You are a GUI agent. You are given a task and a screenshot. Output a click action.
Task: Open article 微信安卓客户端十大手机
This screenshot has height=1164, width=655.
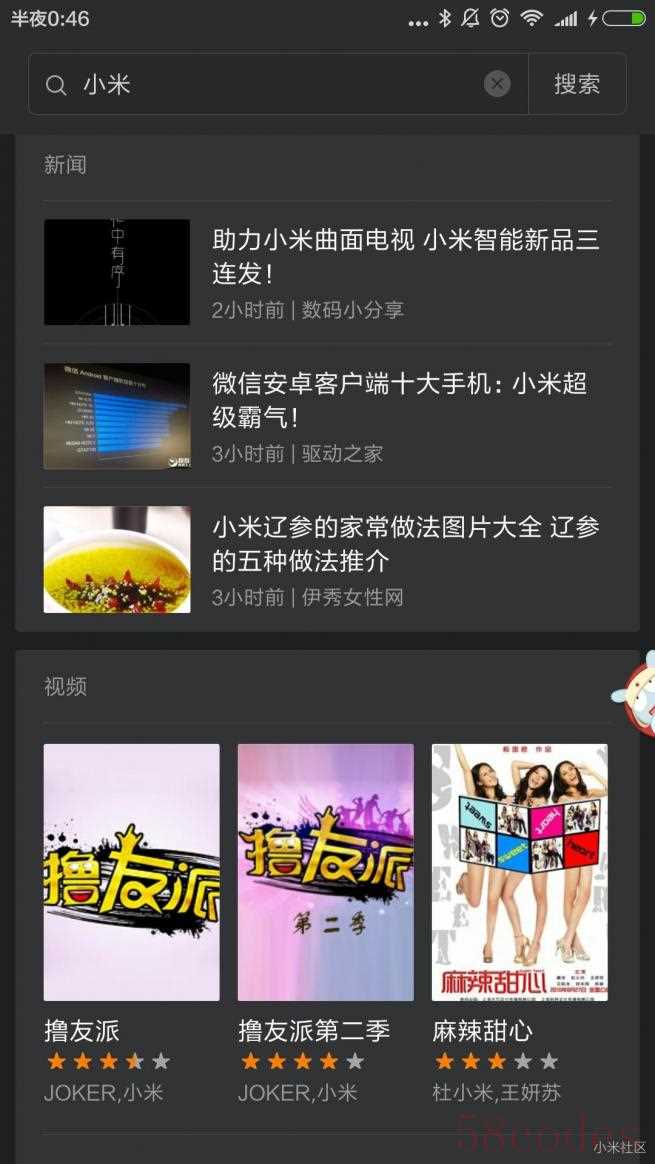click(400, 400)
